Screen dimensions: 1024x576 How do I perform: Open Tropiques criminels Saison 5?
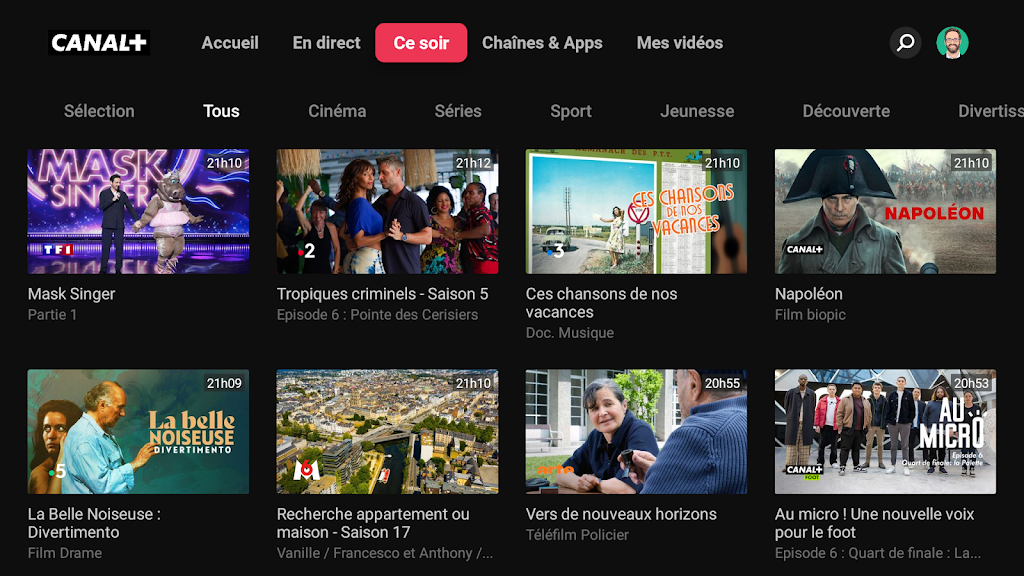point(387,211)
